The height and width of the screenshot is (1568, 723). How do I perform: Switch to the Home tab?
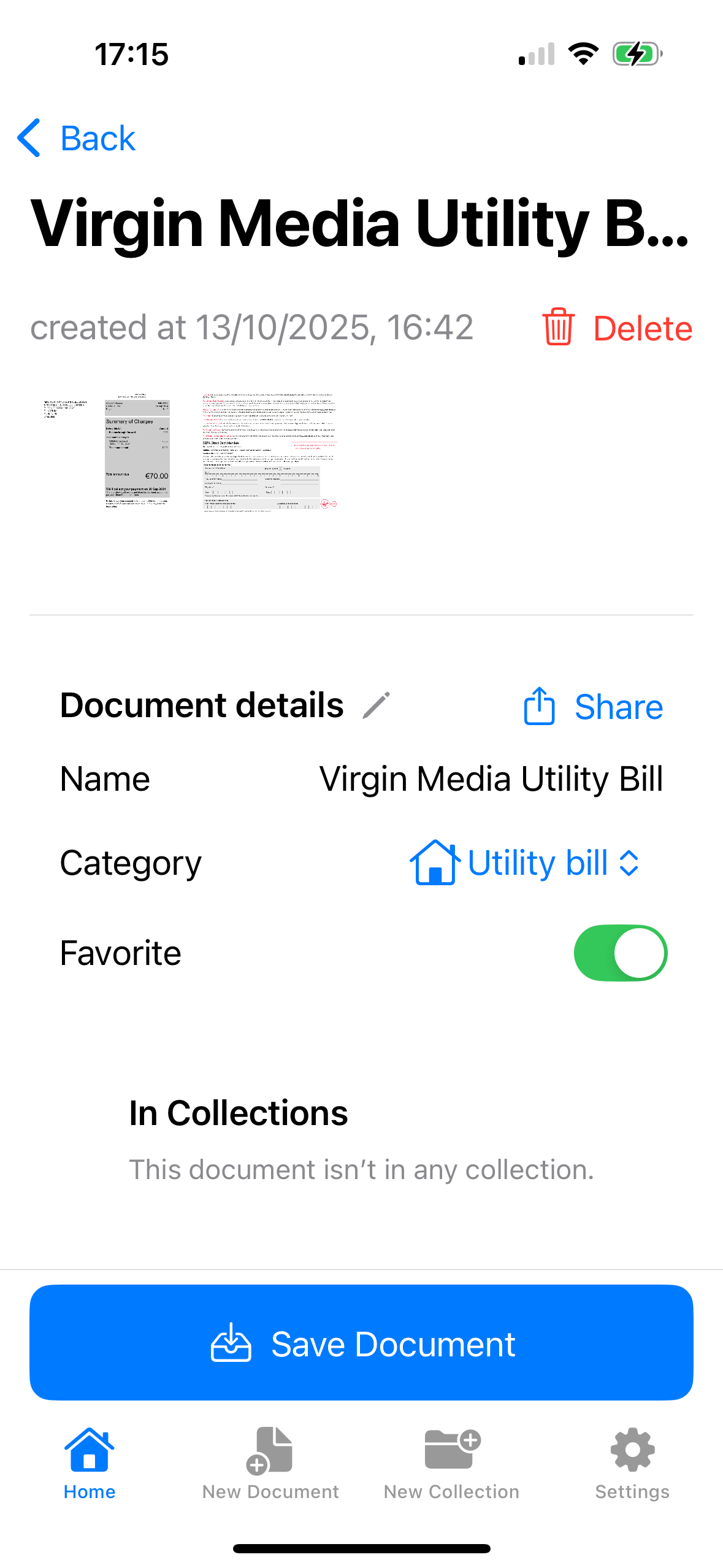click(90, 1462)
